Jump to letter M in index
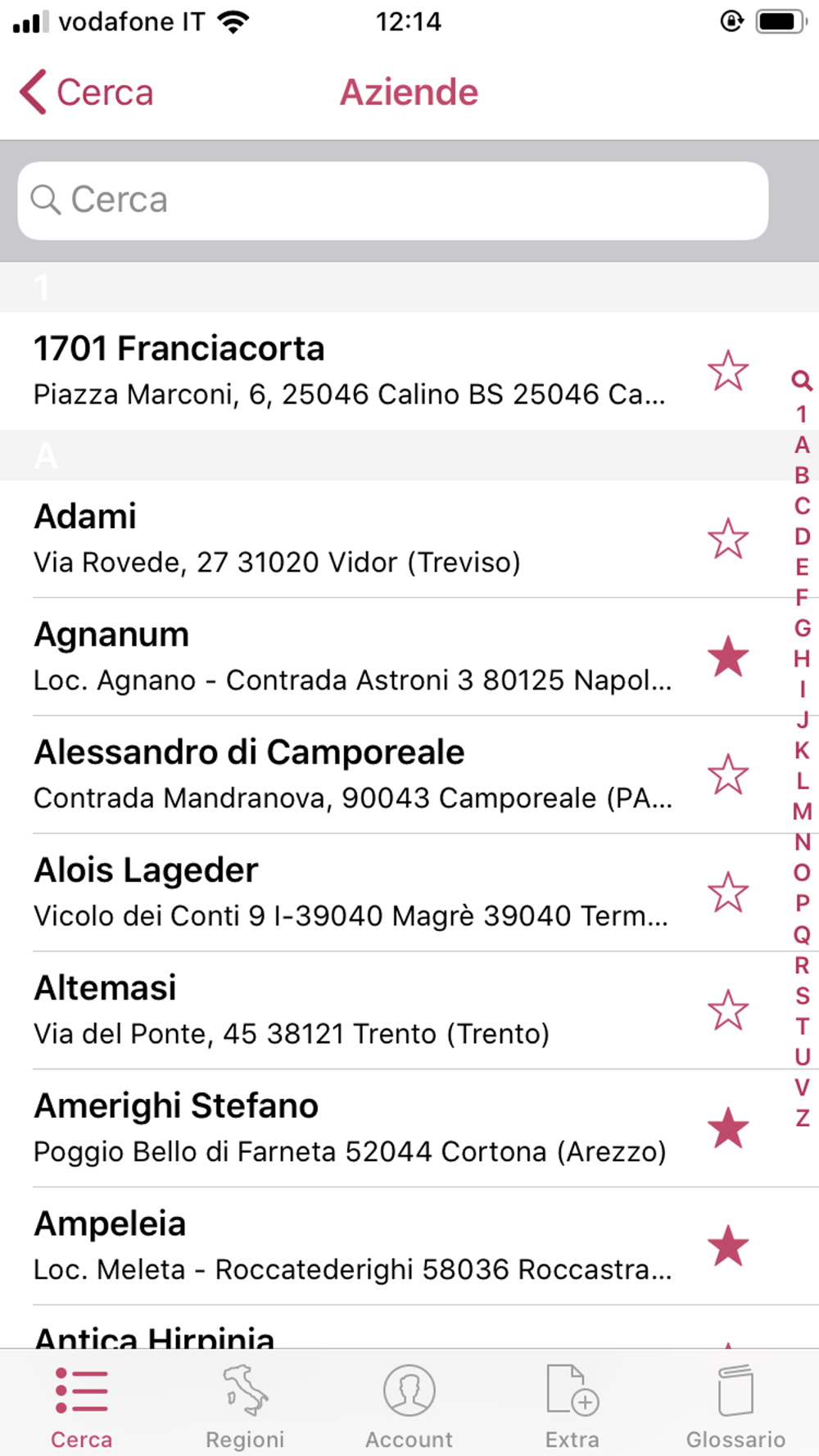Screen dimensions: 819x1456 tap(802, 812)
